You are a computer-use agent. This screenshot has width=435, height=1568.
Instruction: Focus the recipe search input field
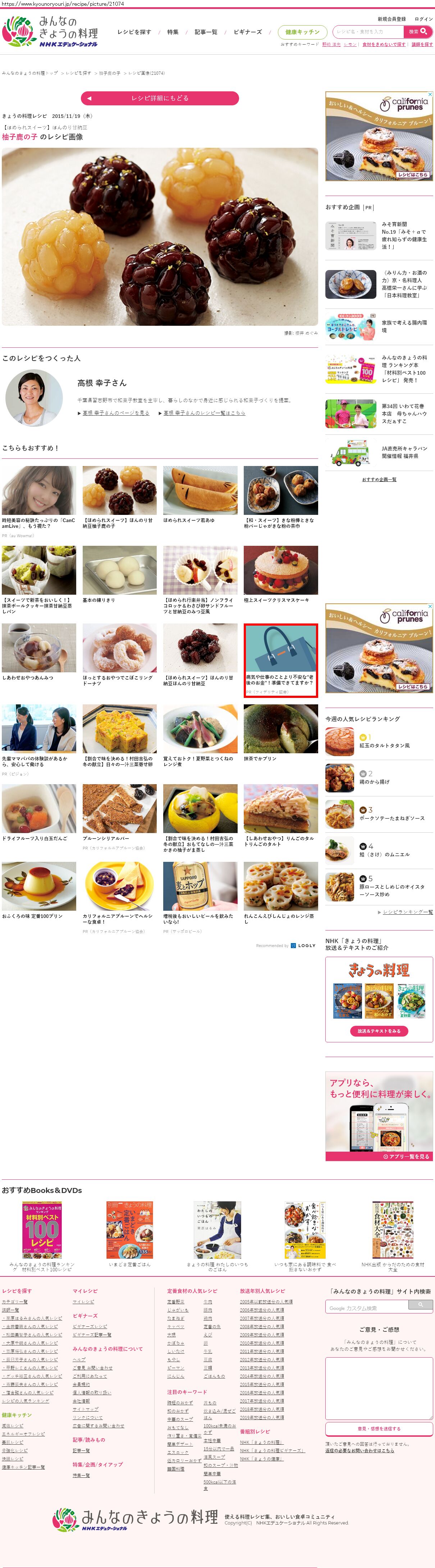[369, 32]
